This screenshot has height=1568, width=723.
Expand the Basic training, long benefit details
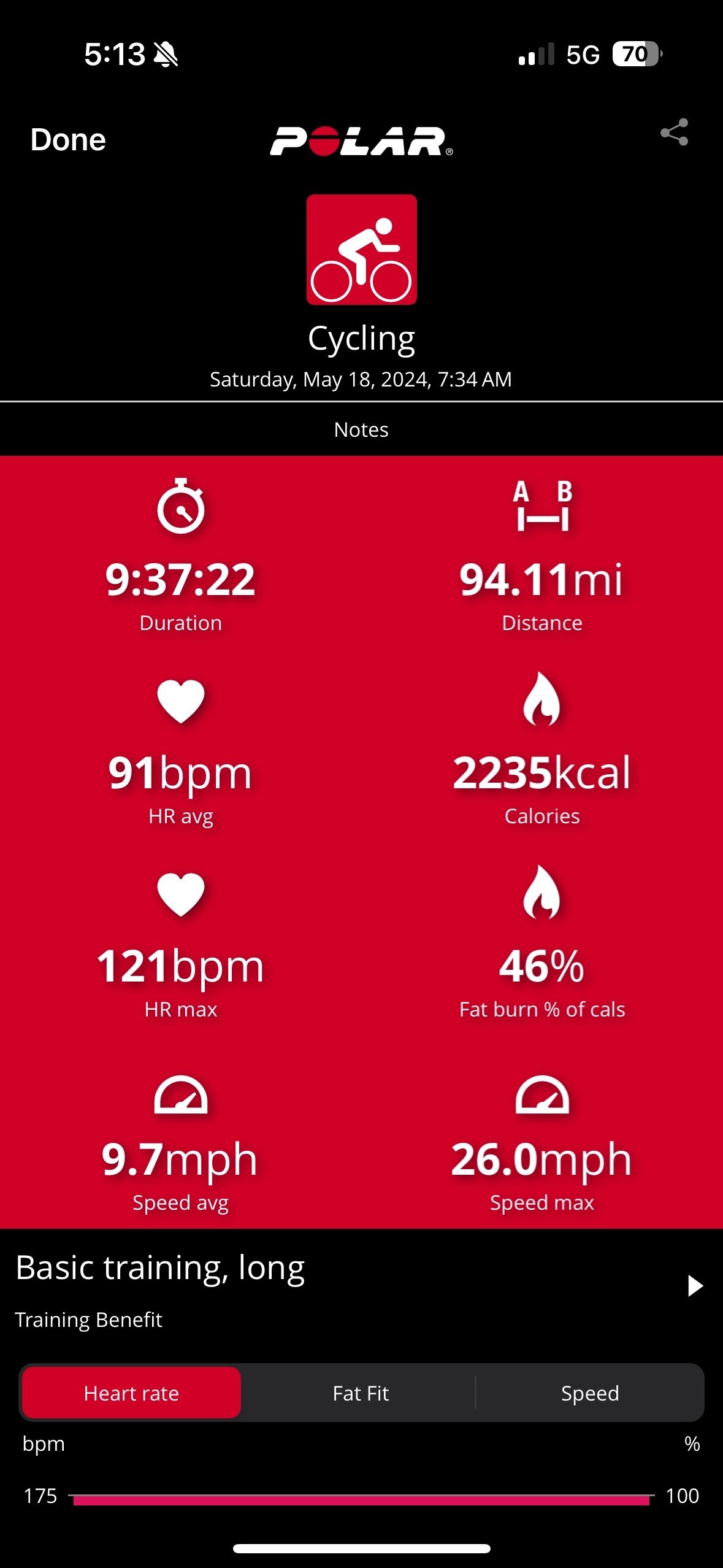click(694, 1285)
